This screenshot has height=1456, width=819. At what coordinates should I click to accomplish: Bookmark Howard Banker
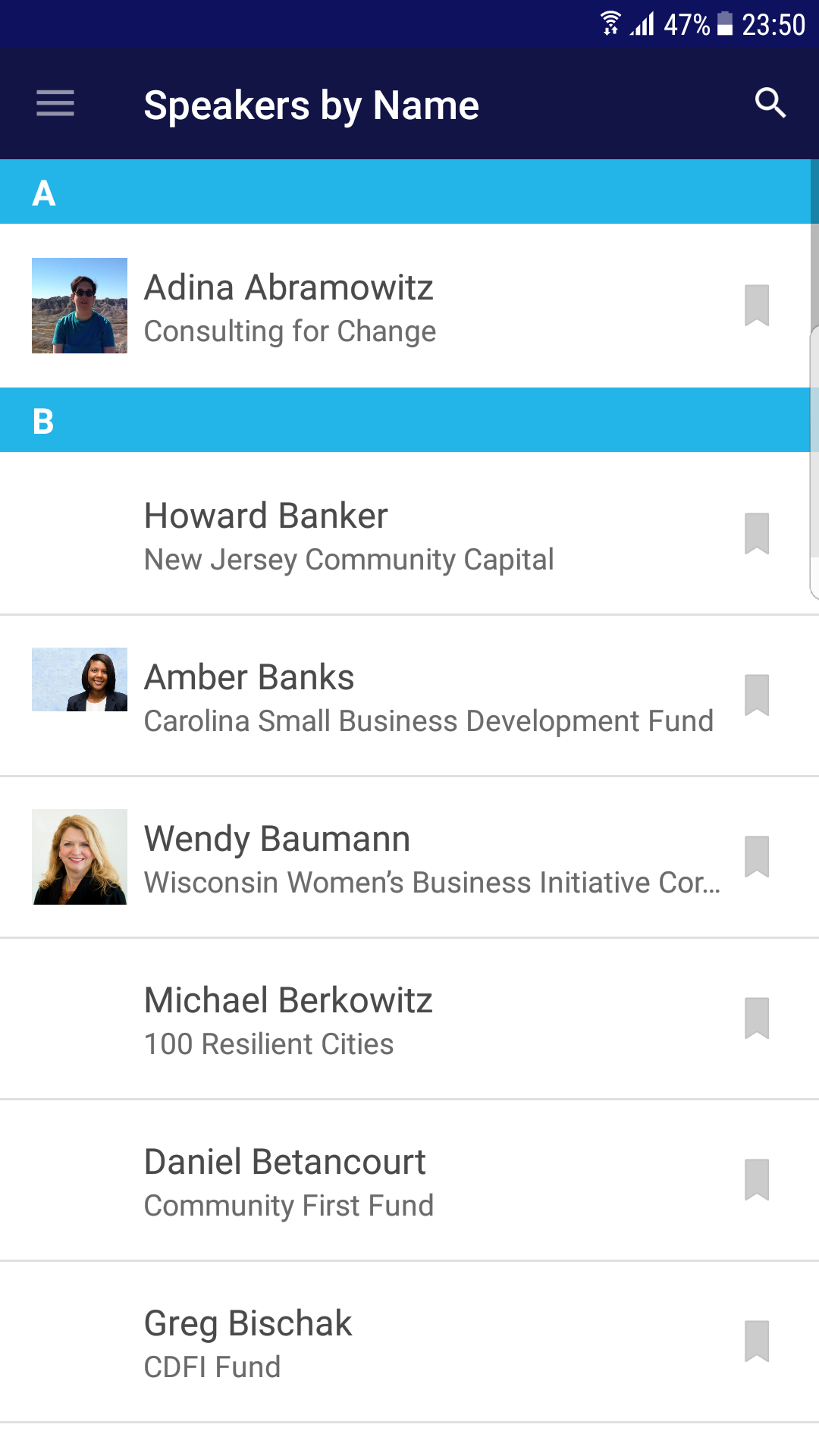757,534
